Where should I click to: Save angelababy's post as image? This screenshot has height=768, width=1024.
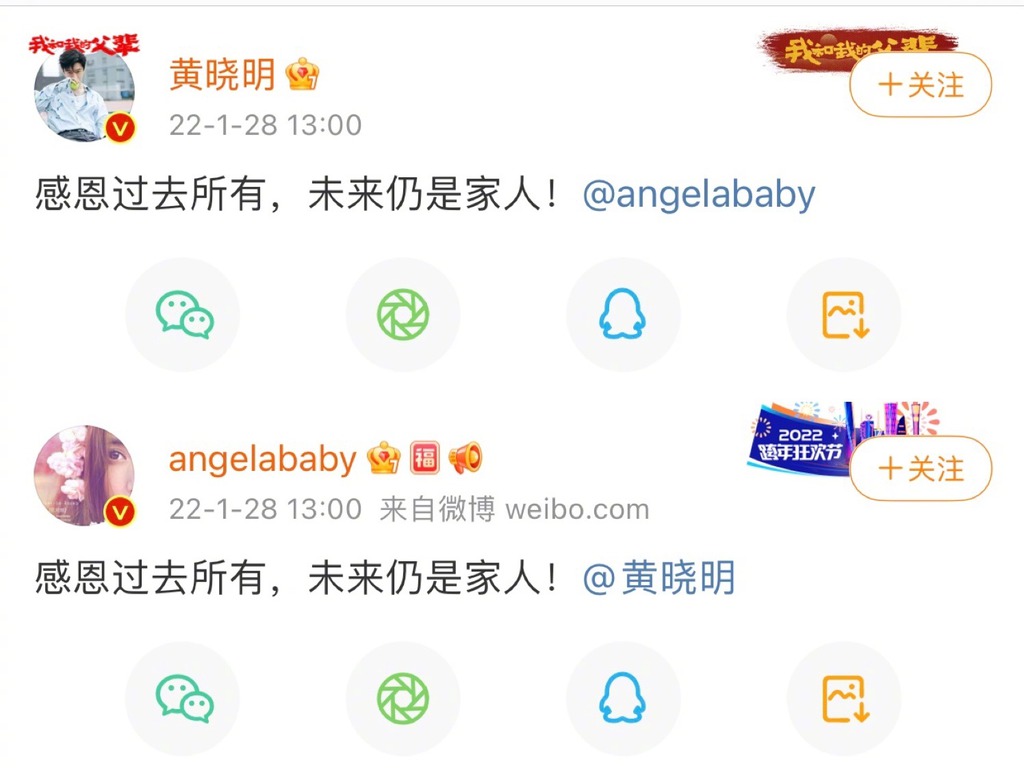(844, 698)
